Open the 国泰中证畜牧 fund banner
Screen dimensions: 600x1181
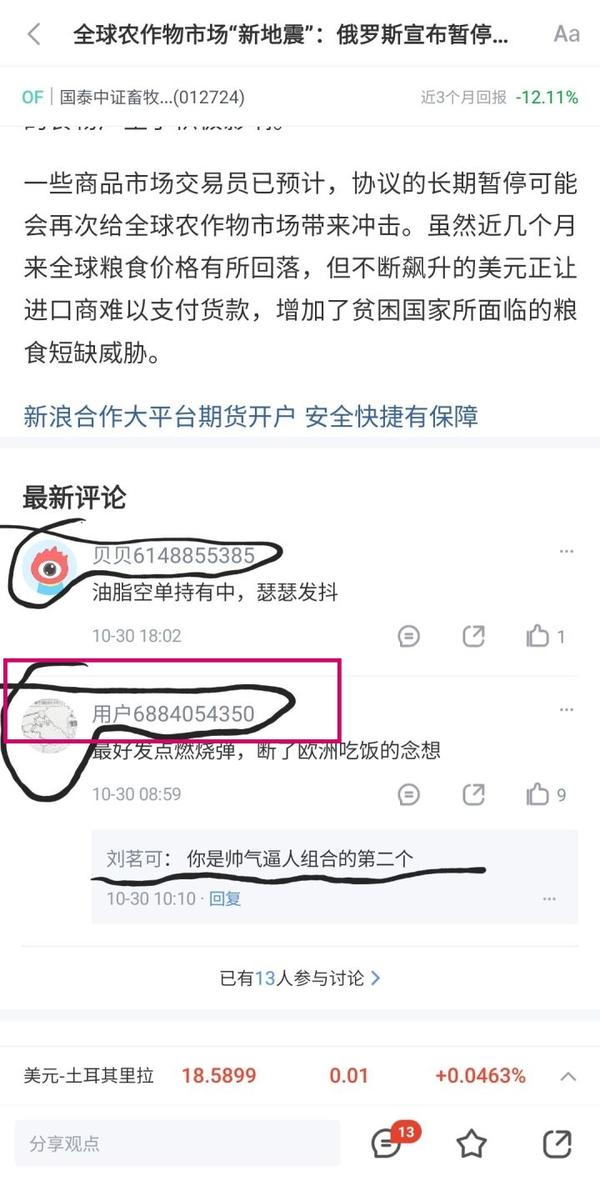coord(300,97)
